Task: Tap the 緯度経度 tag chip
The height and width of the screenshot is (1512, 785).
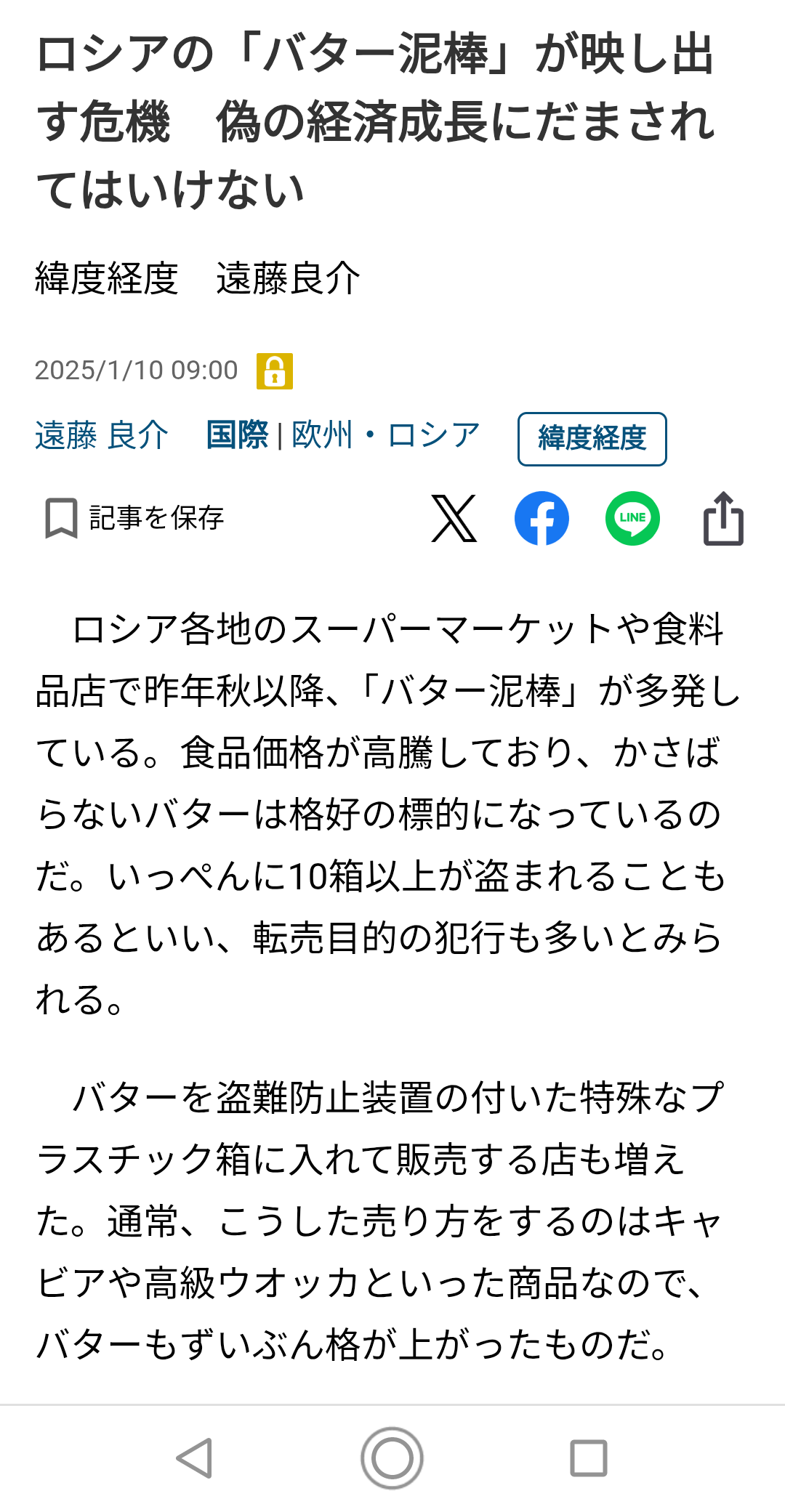Action: point(592,439)
